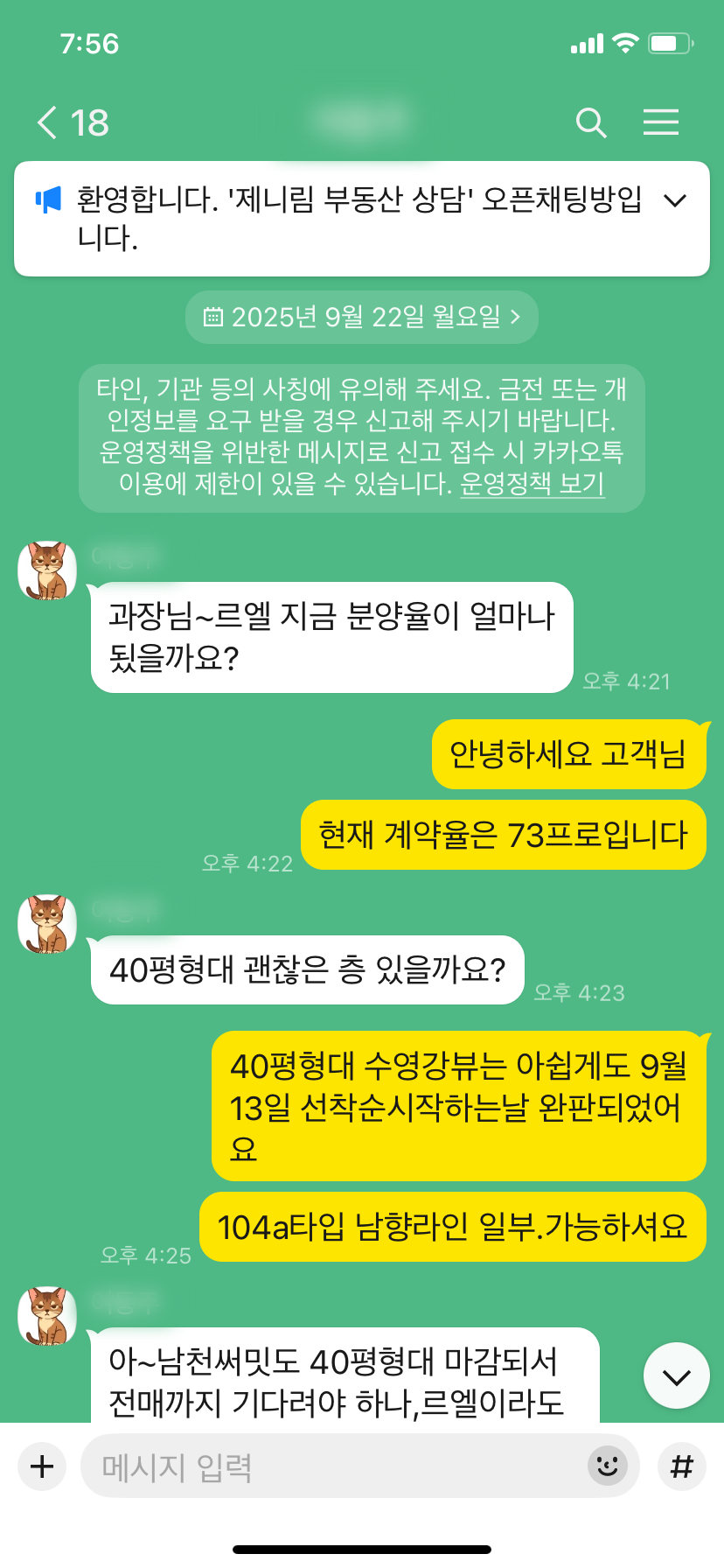Open the September 22, 2025 date picker
The height and width of the screenshot is (1568, 724).
(x=361, y=317)
